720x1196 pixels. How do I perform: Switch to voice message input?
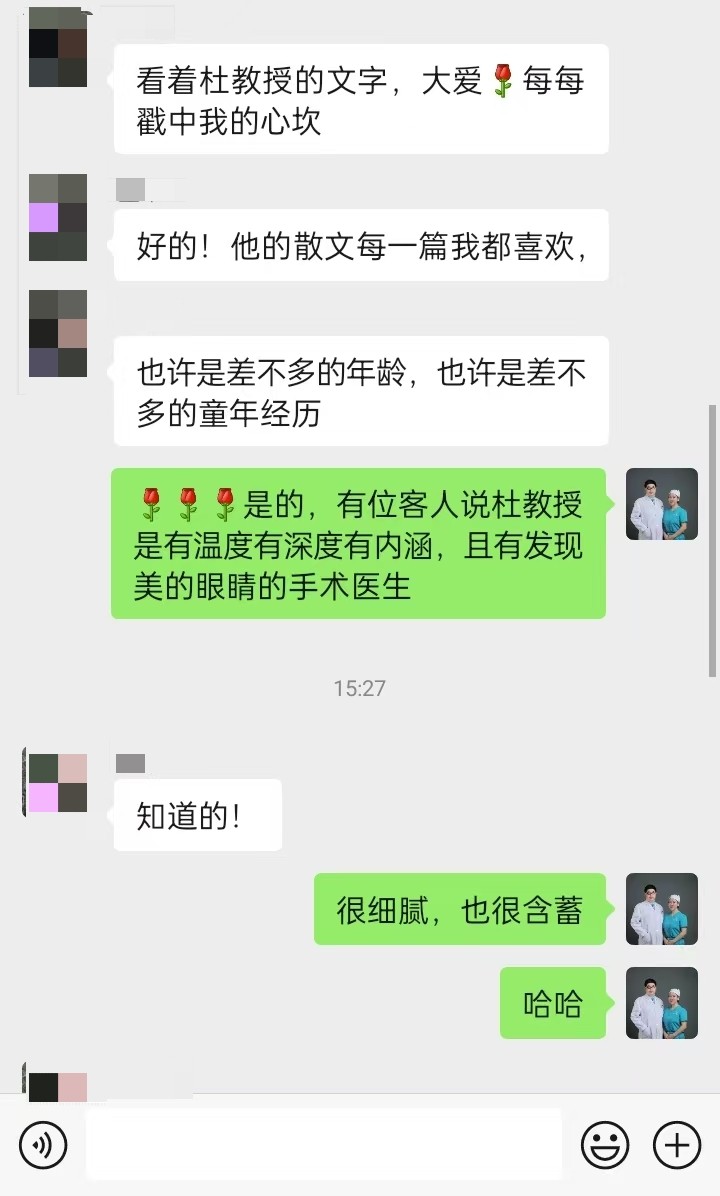click(43, 1144)
